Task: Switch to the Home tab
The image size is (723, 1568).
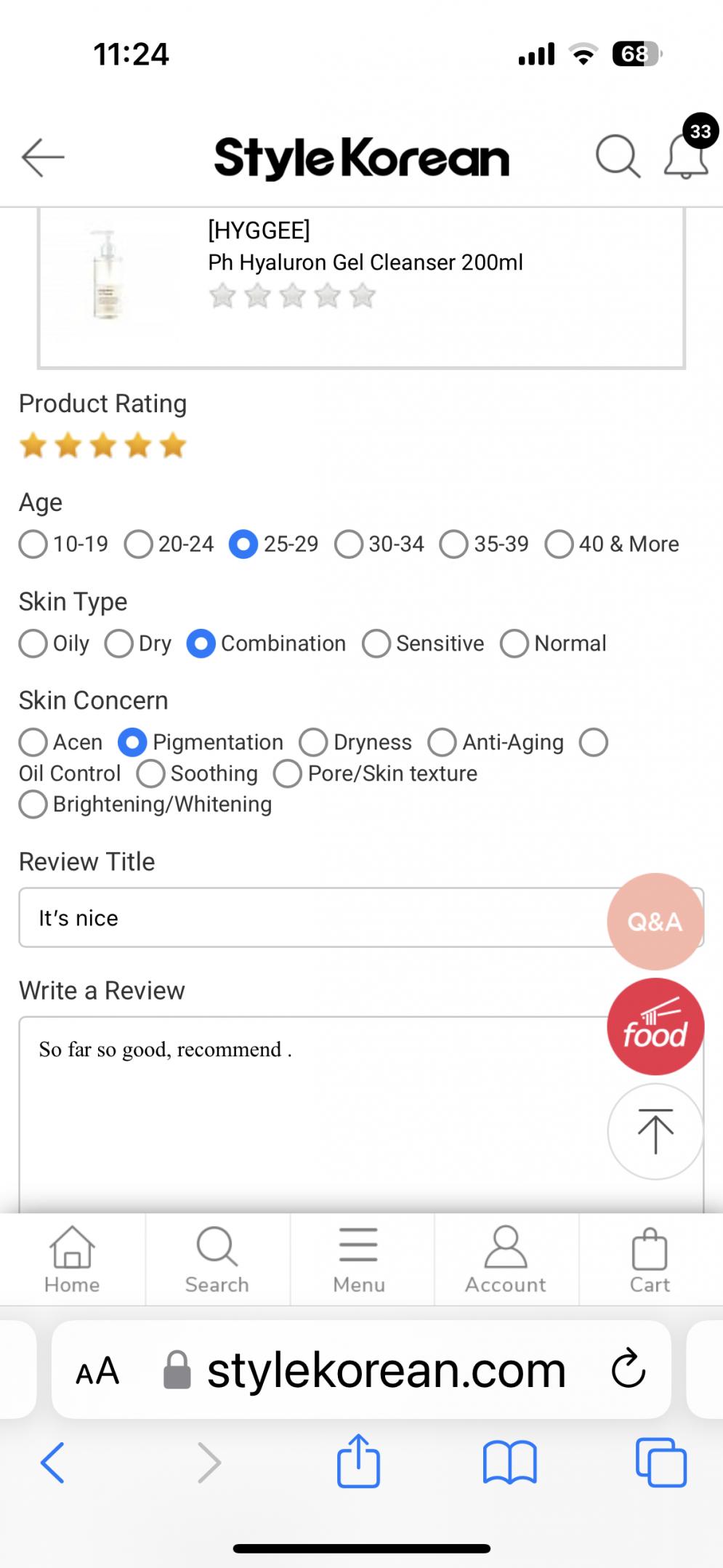Action: click(72, 1259)
